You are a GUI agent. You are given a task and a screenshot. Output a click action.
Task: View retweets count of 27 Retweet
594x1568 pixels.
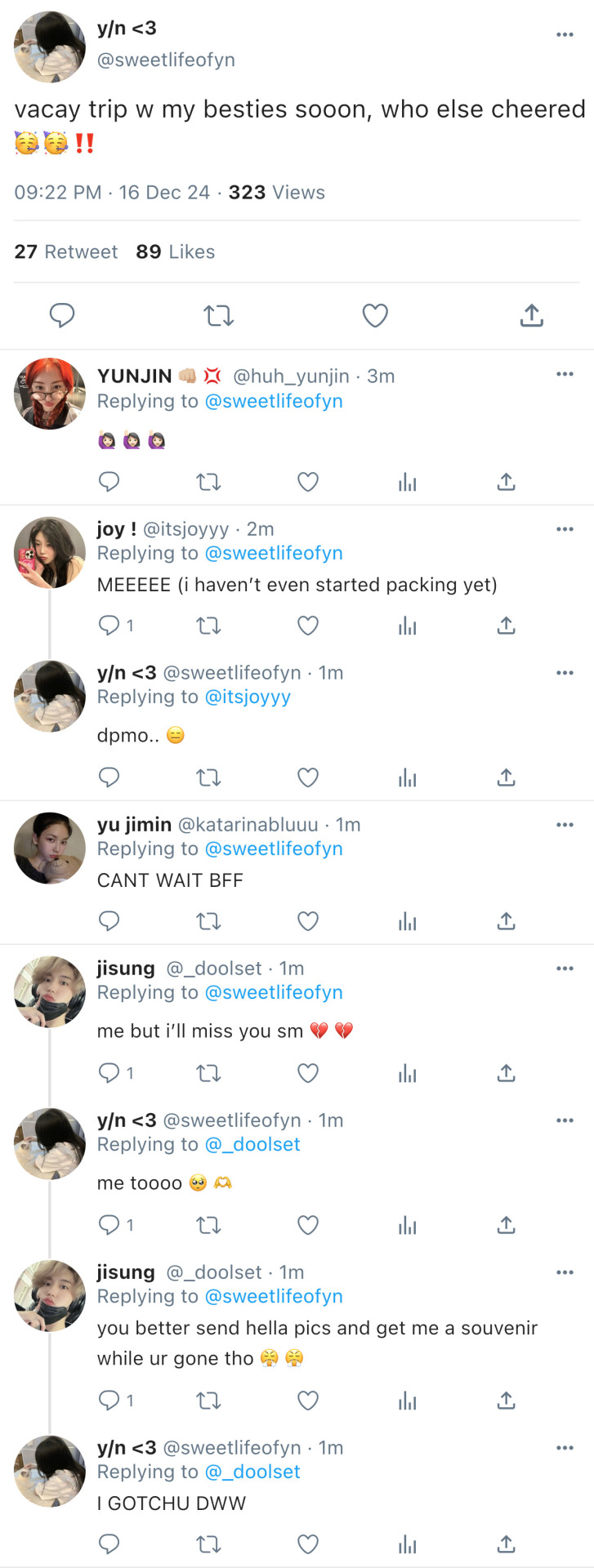pos(66,252)
